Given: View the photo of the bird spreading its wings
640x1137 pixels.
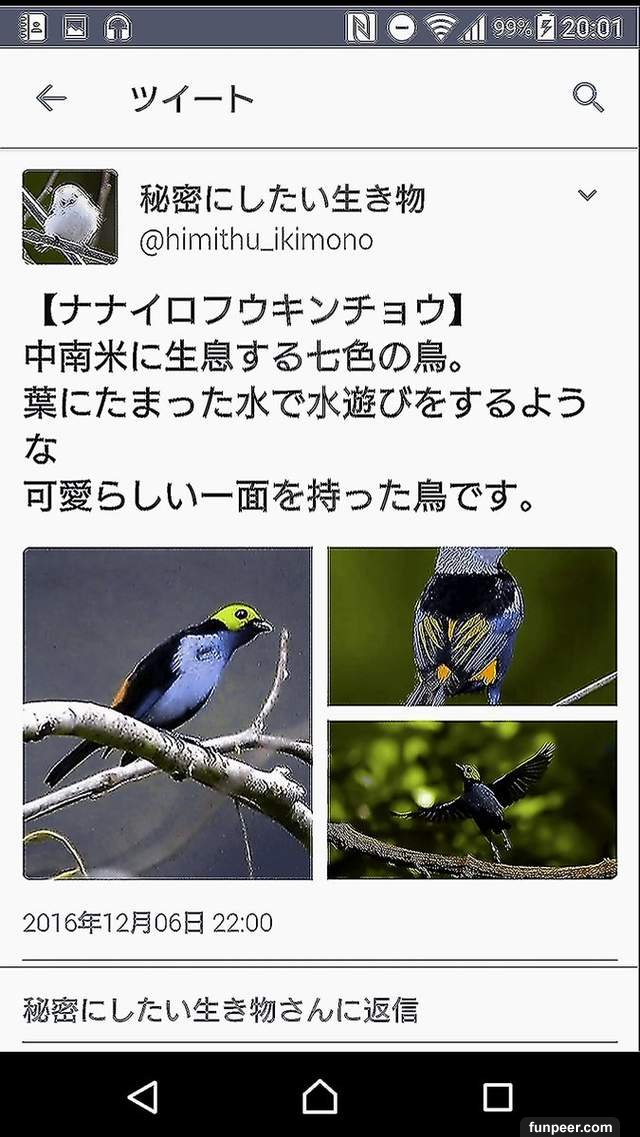Looking at the screenshot, I should pyautogui.click(x=472, y=799).
